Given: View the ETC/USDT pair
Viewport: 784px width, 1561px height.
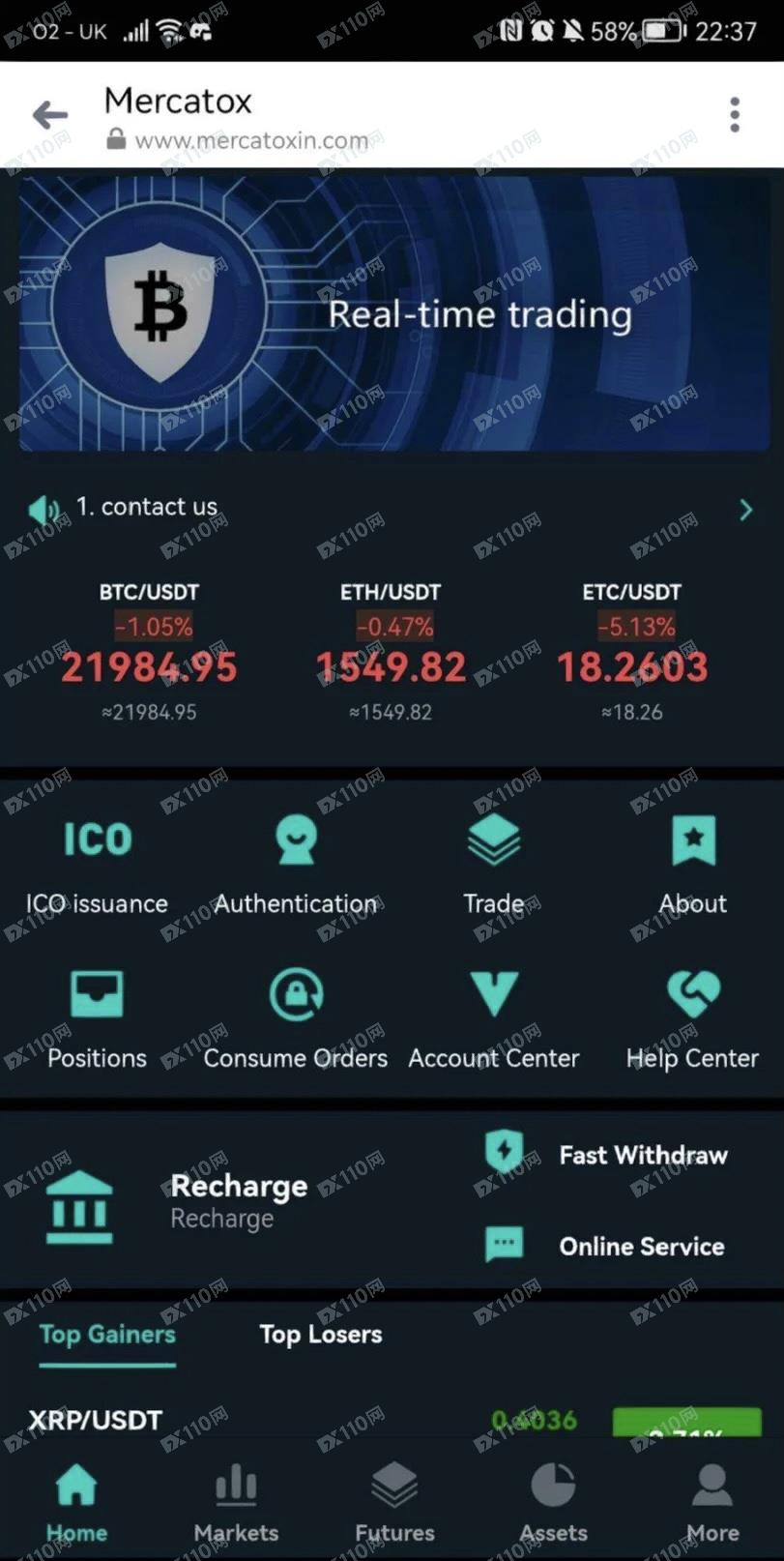Looking at the screenshot, I should click(632, 652).
